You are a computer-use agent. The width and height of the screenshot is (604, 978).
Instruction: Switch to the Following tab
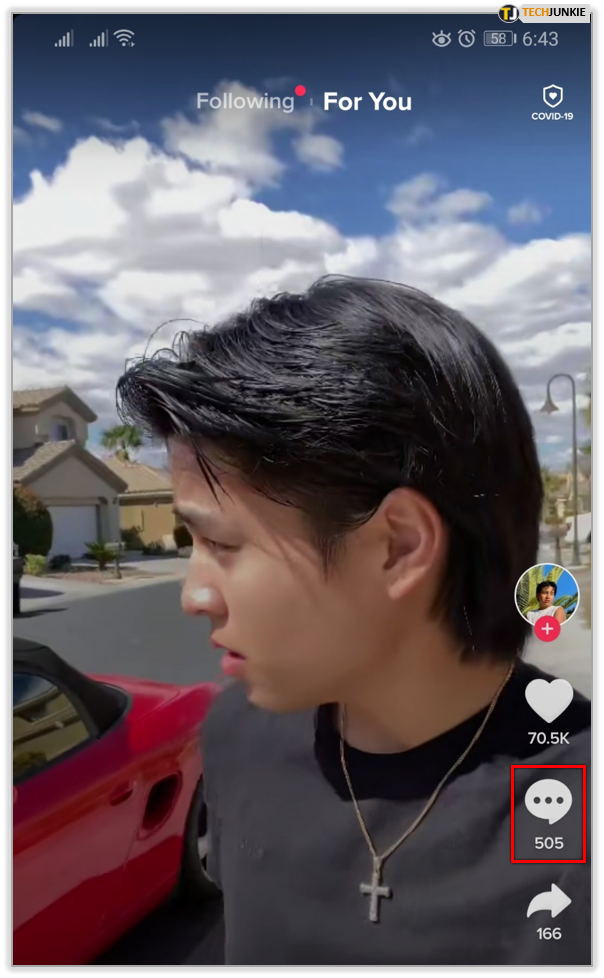pyautogui.click(x=245, y=101)
